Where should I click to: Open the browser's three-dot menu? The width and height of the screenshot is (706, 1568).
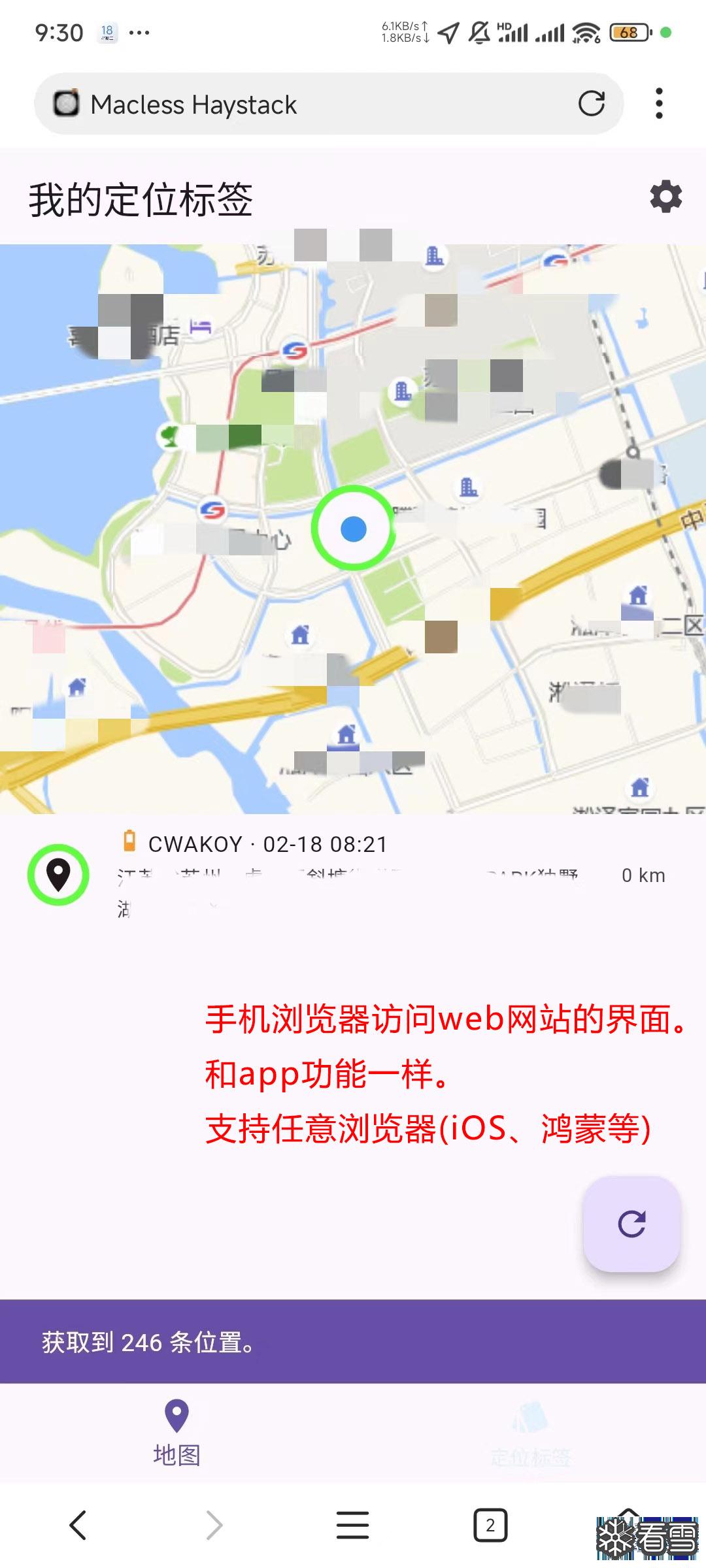pyautogui.click(x=659, y=103)
